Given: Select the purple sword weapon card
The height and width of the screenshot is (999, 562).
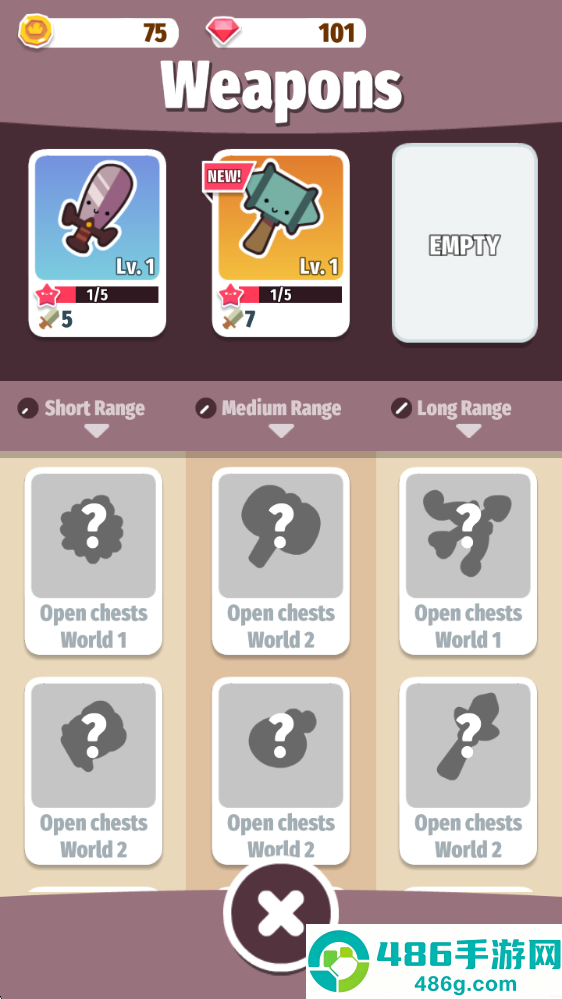Looking at the screenshot, I should click(x=97, y=243).
